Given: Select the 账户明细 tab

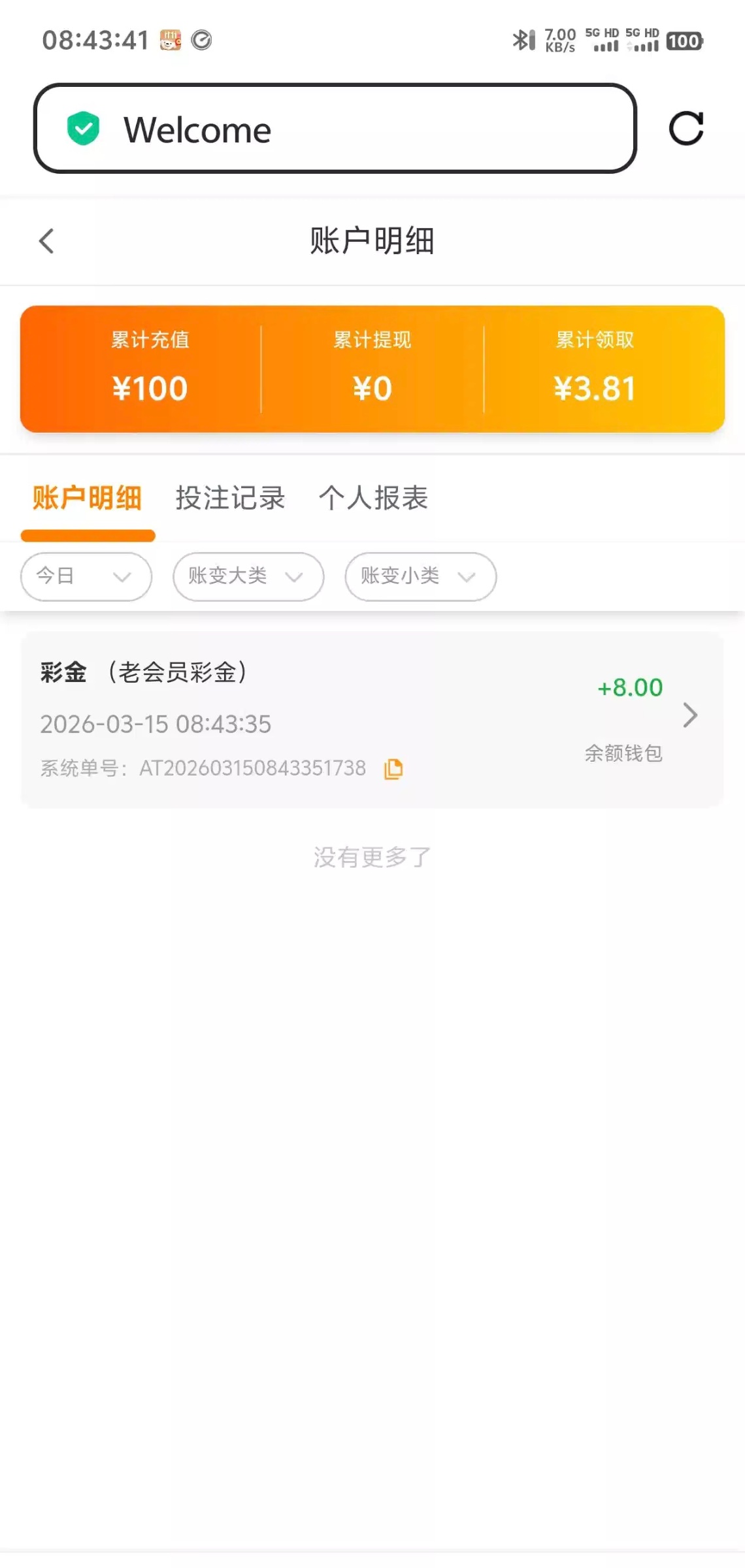Looking at the screenshot, I should 88,498.
